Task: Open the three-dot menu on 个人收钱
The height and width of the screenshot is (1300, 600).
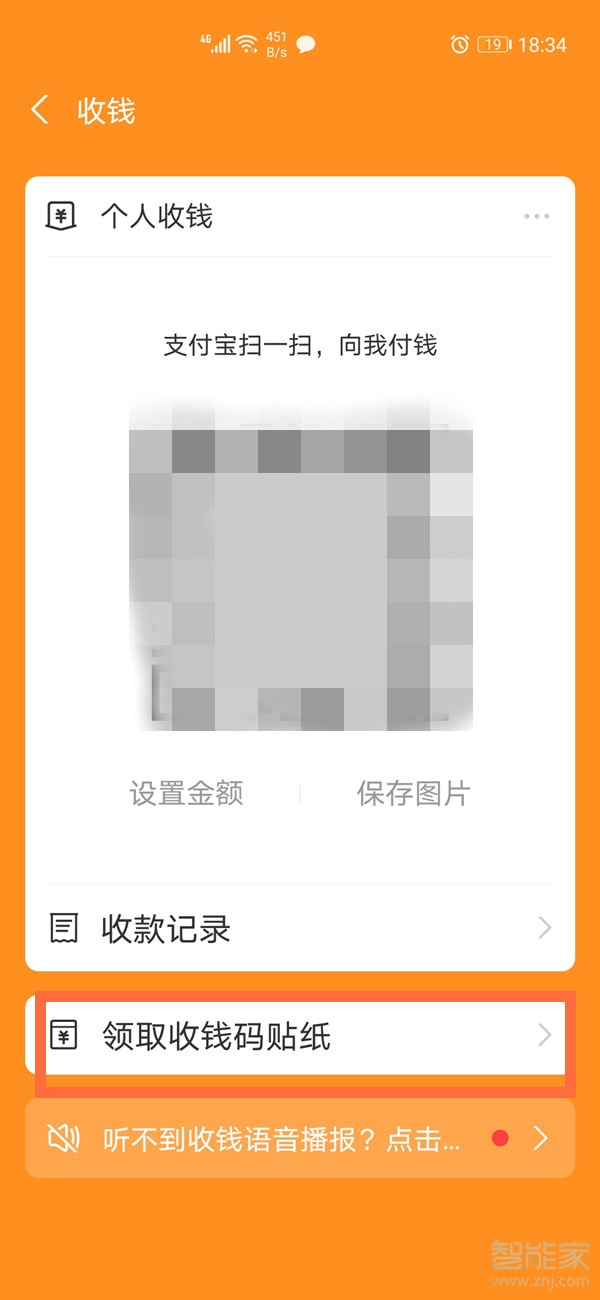Action: [537, 216]
